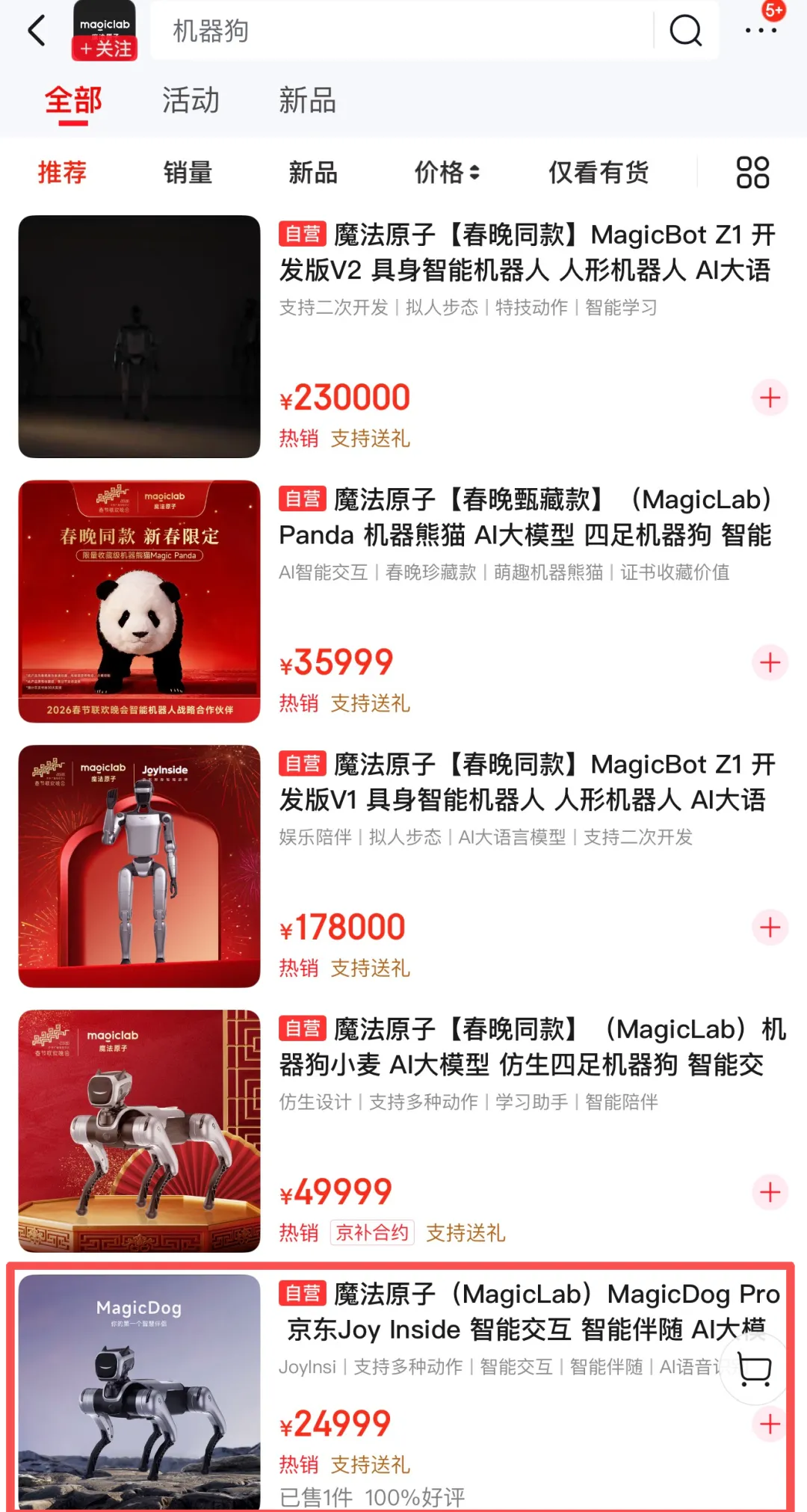Sort products by 推荐
Screen dimensions: 807x1512
tap(62, 173)
